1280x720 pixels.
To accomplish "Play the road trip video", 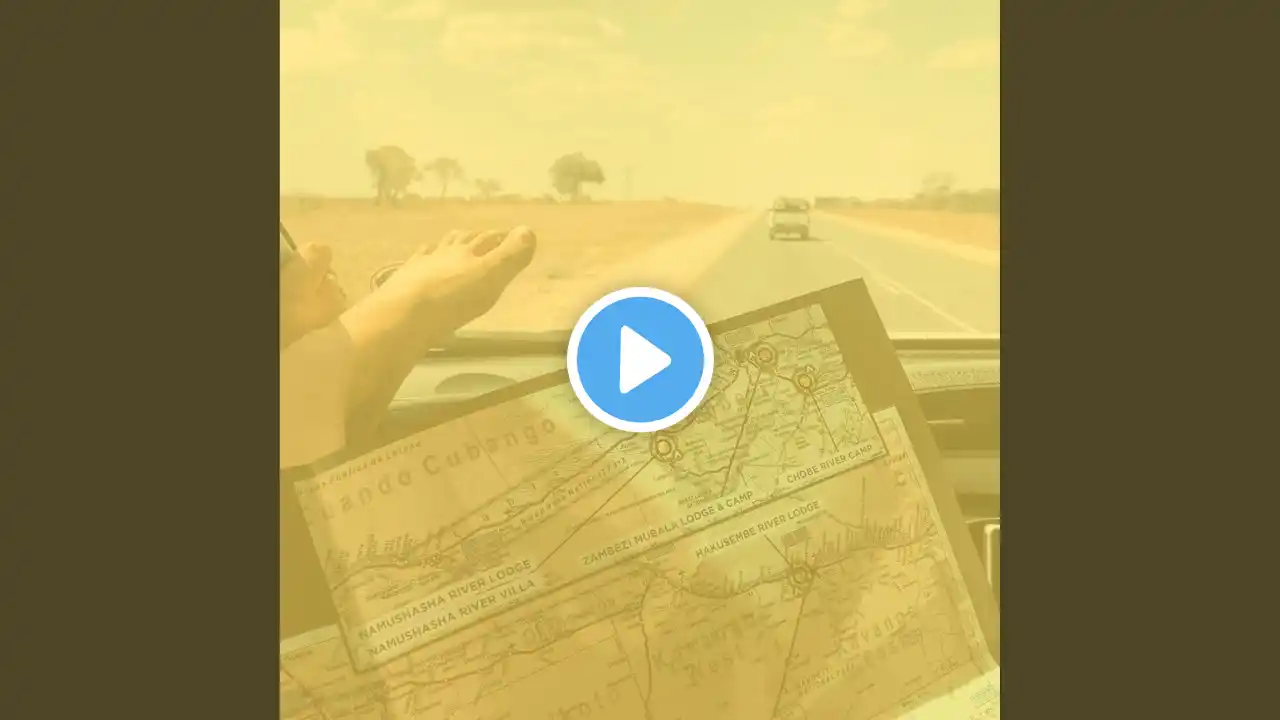I will (x=640, y=360).
